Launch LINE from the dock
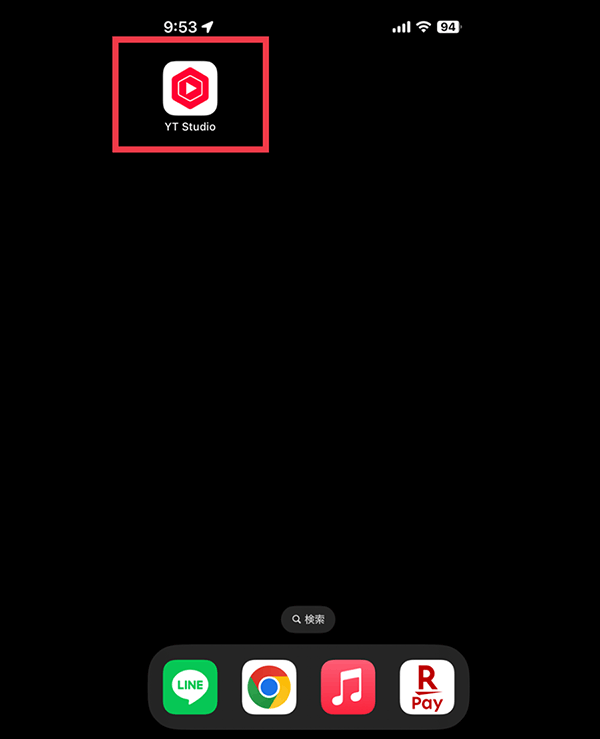Image resolution: width=600 pixels, height=739 pixels. [x=190, y=687]
